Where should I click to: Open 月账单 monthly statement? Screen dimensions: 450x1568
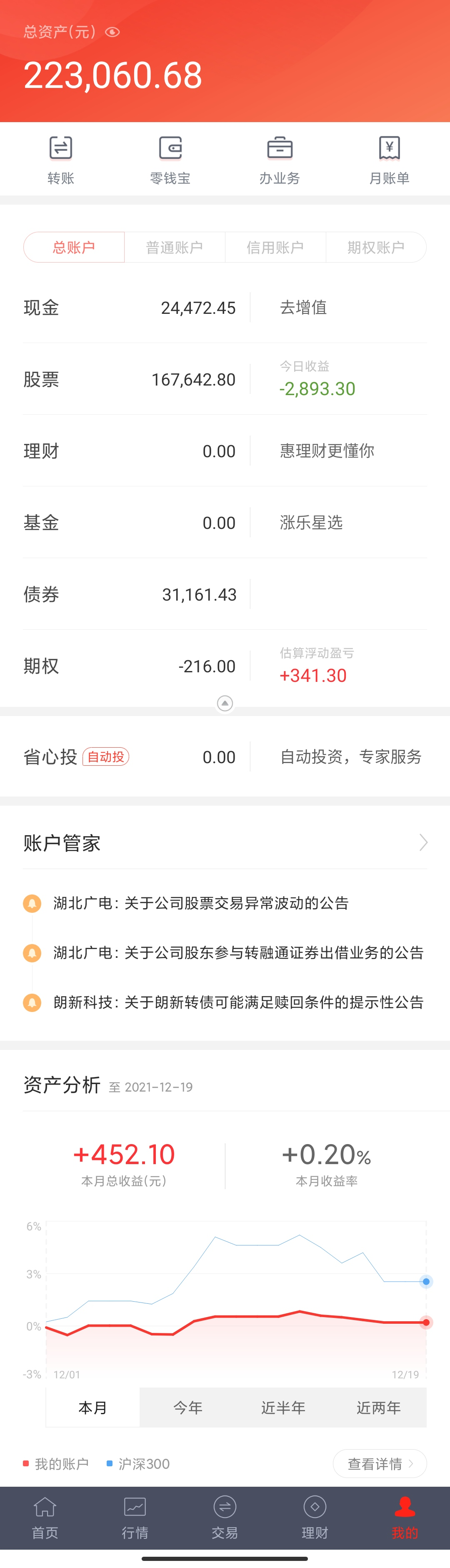[389, 160]
